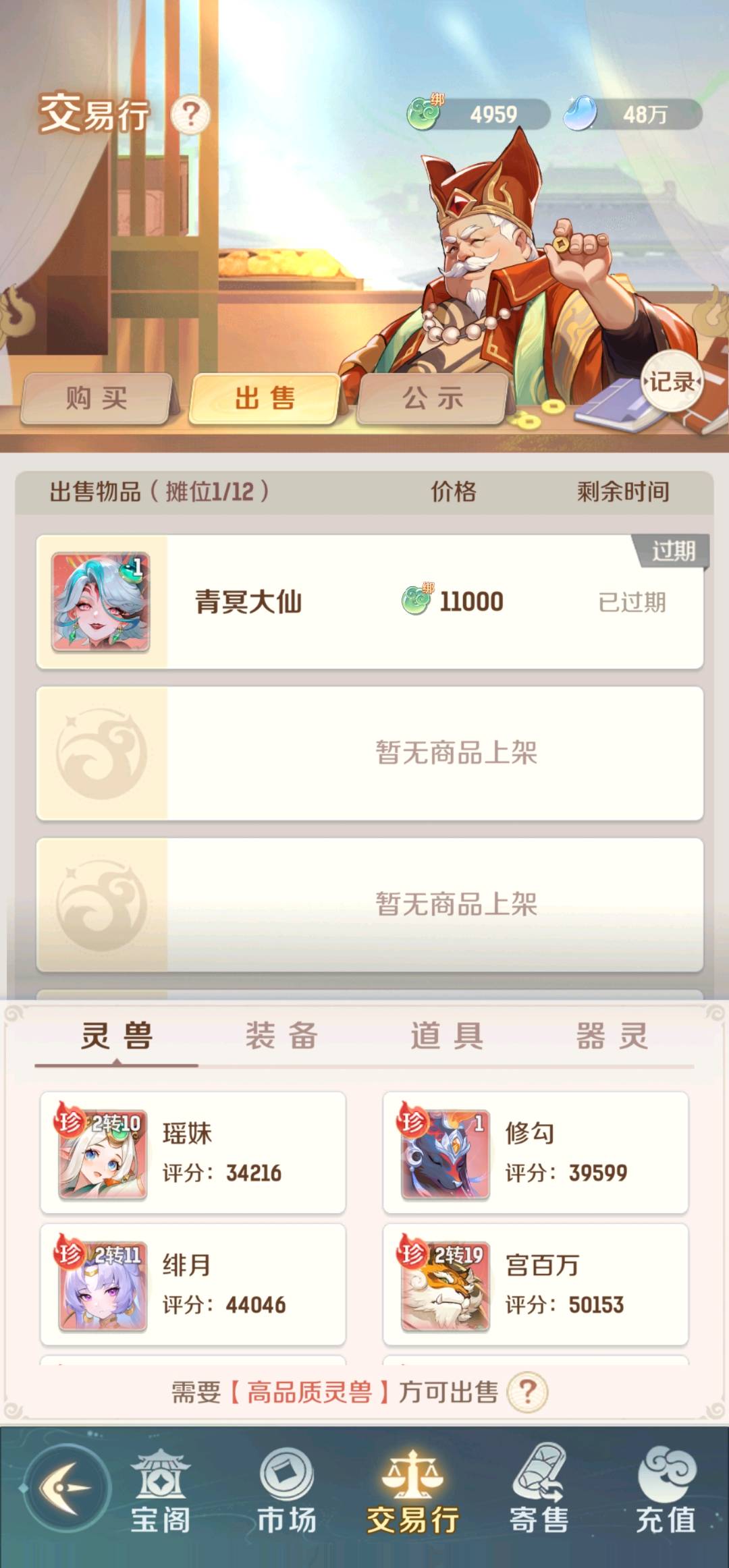
Task: Go back using the arrow button
Action: coord(65,1488)
